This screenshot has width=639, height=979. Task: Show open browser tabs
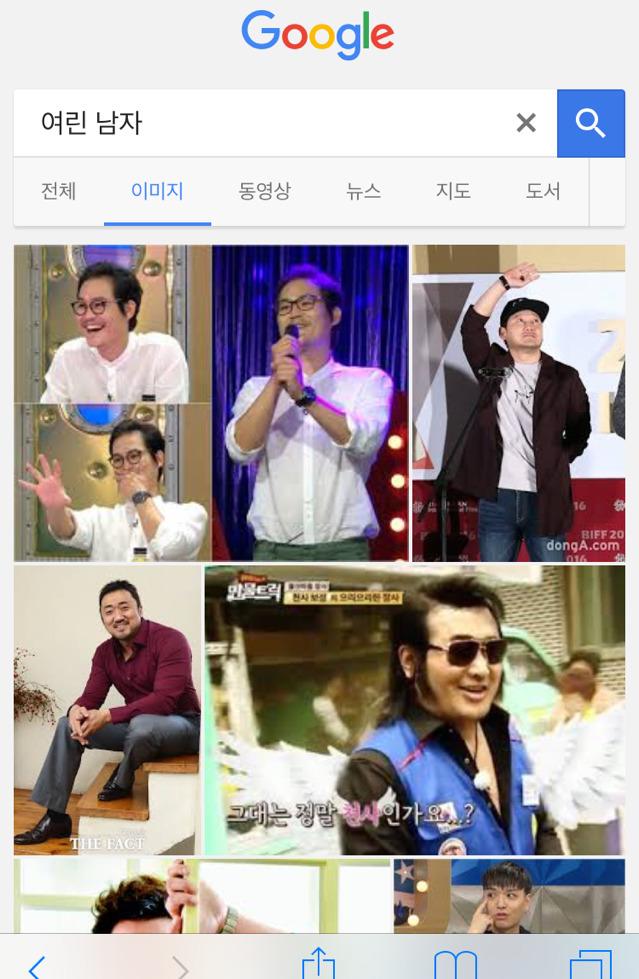tap(589, 965)
